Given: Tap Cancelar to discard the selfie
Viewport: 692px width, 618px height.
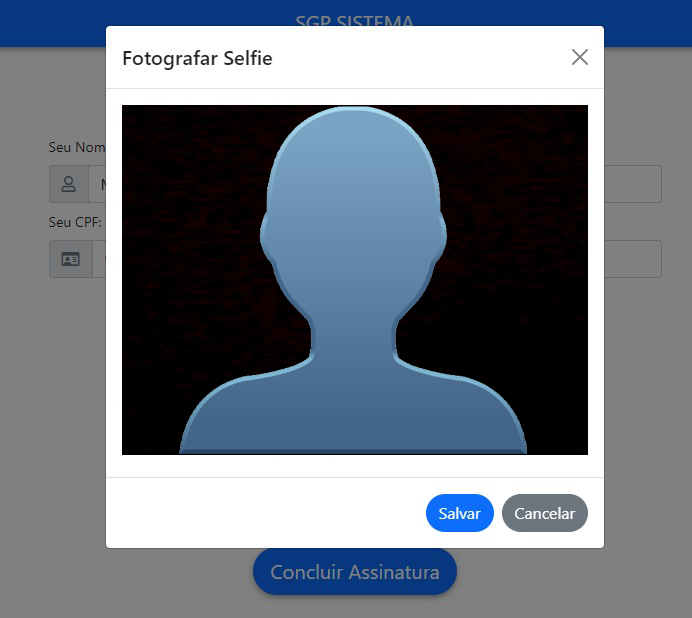Looking at the screenshot, I should point(544,513).
